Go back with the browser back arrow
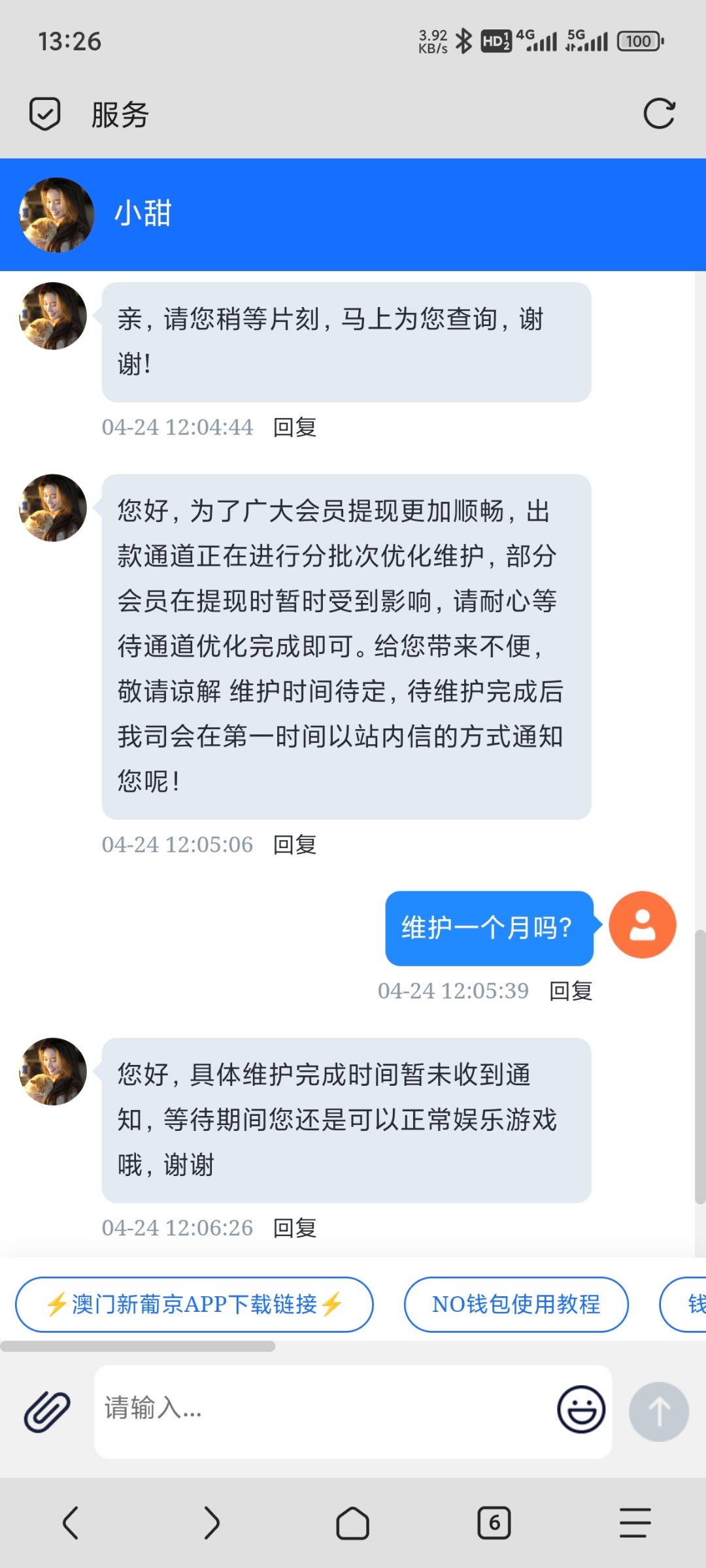The width and height of the screenshot is (706, 1568). (71, 1523)
